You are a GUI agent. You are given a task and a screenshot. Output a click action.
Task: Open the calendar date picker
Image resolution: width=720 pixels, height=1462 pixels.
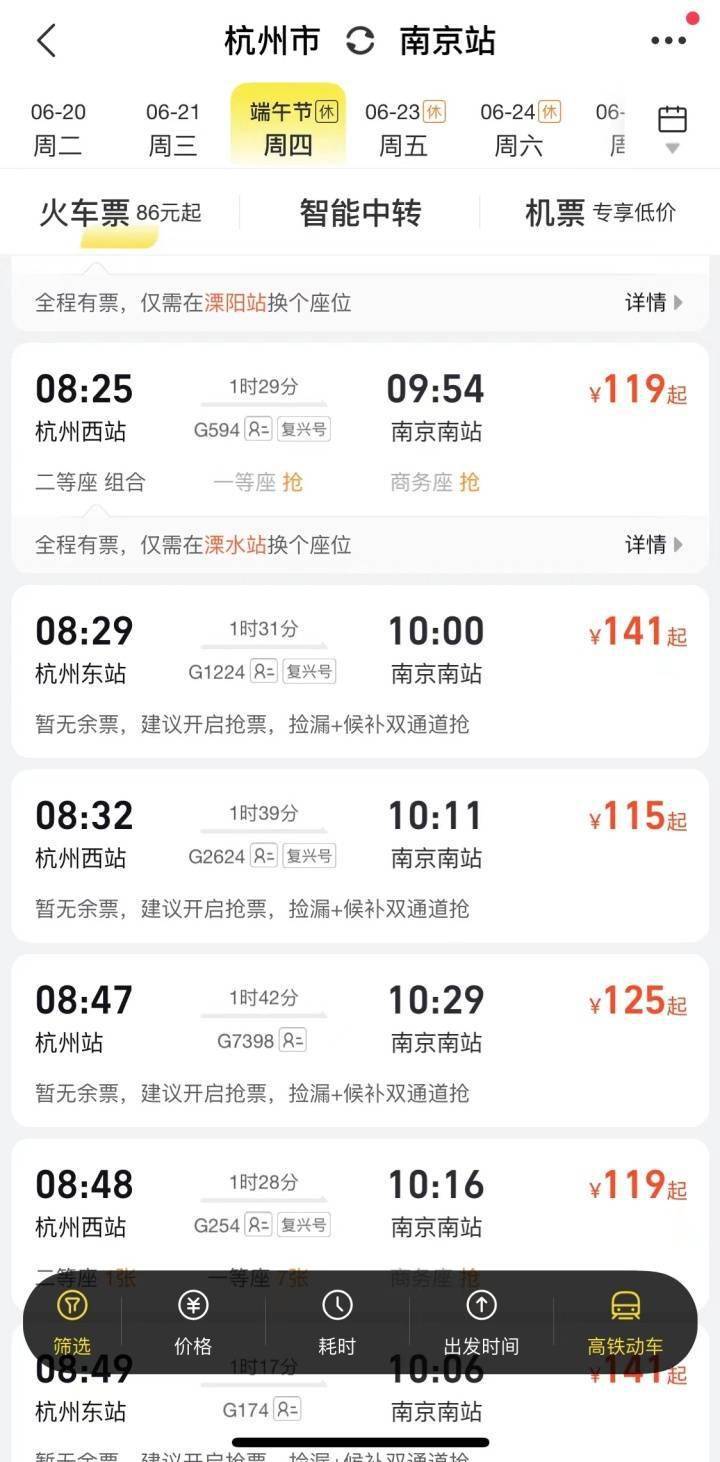[672, 128]
